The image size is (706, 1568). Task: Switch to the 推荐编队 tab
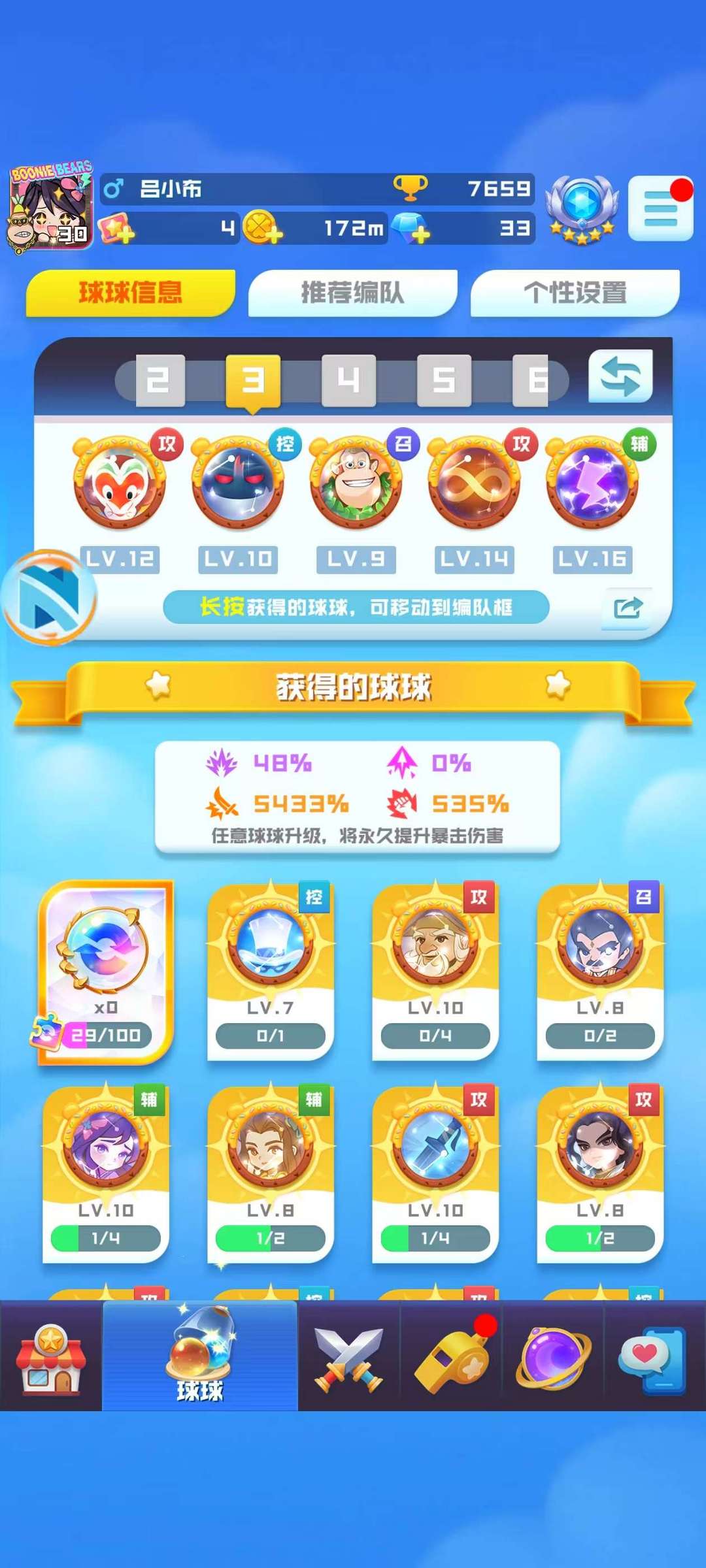(x=352, y=293)
